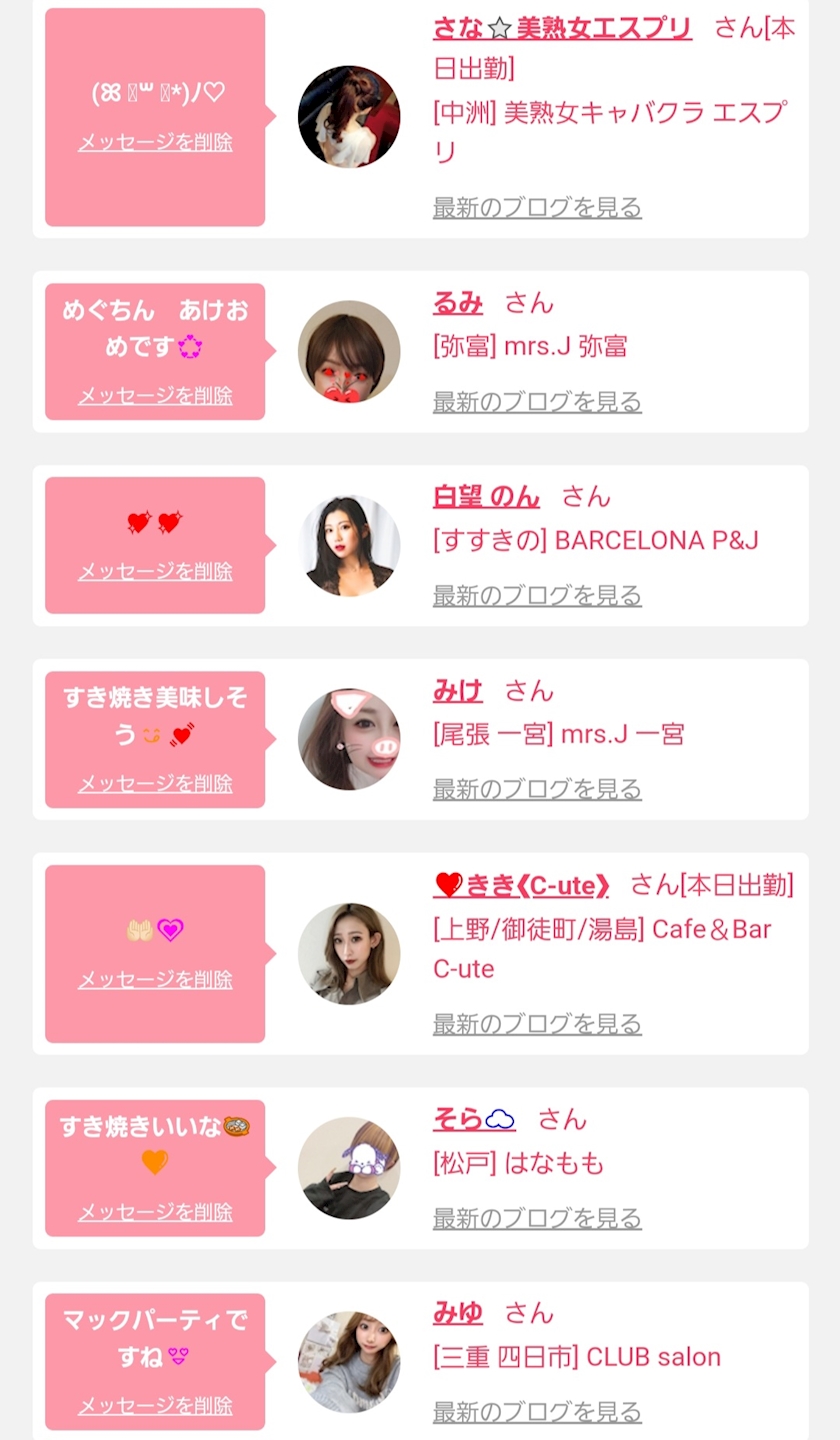Open さな☆美熟女エスプリ's profile name link
This screenshot has height=1440, width=840.
[x=562, y=28]
